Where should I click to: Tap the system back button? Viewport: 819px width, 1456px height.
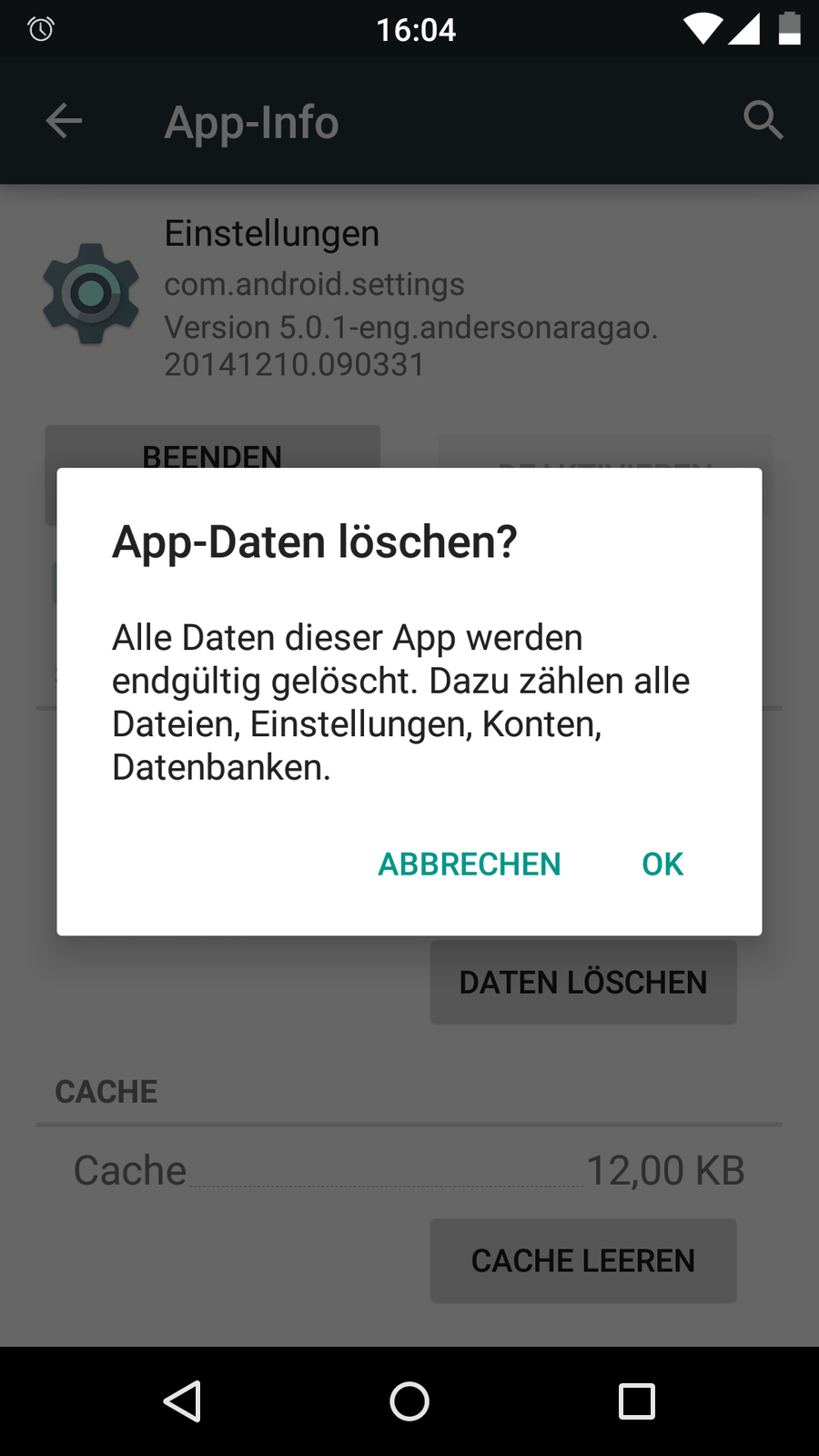point(182,1400)
